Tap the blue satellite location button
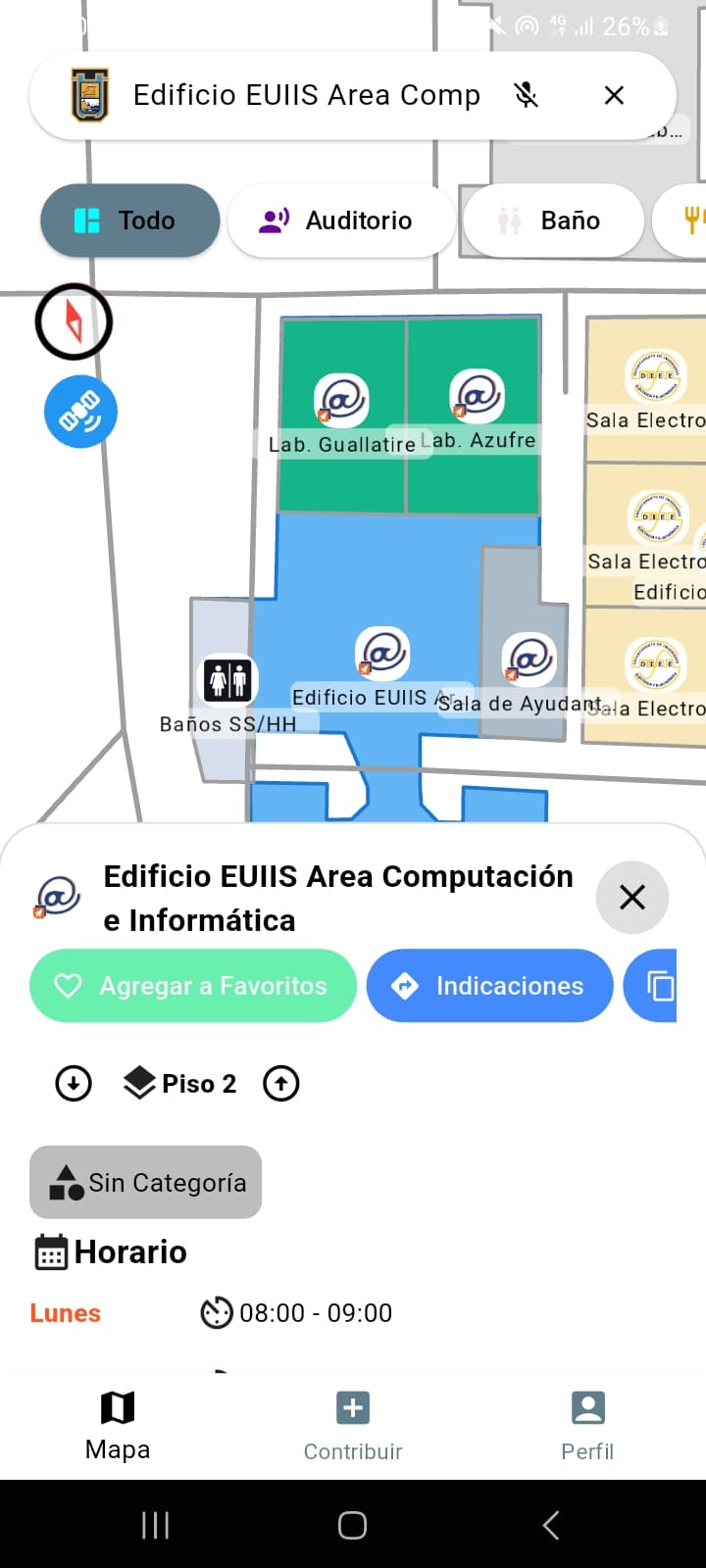Screen dimensions: 706x1568 coord(80,412)
